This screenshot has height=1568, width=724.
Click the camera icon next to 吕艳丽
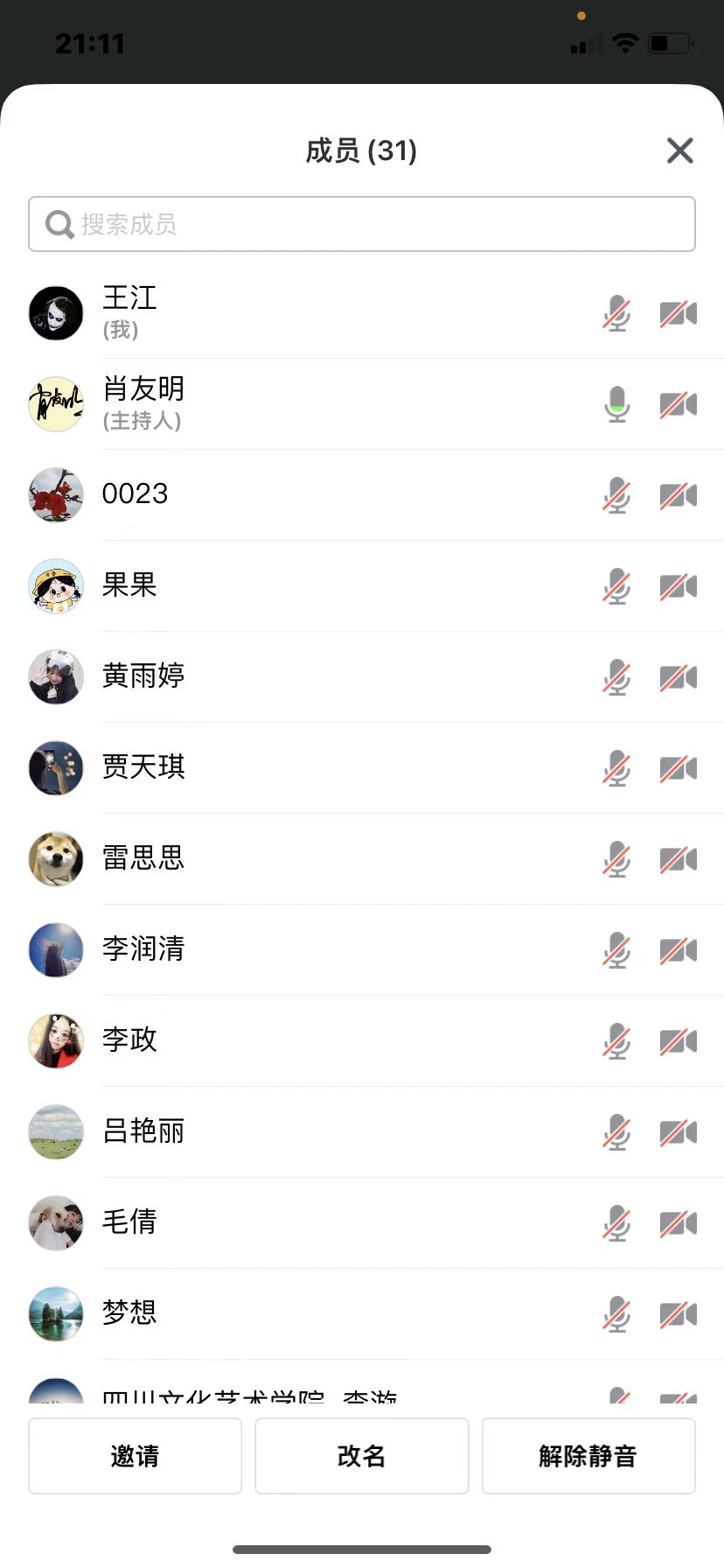[x=679, y=1132]
